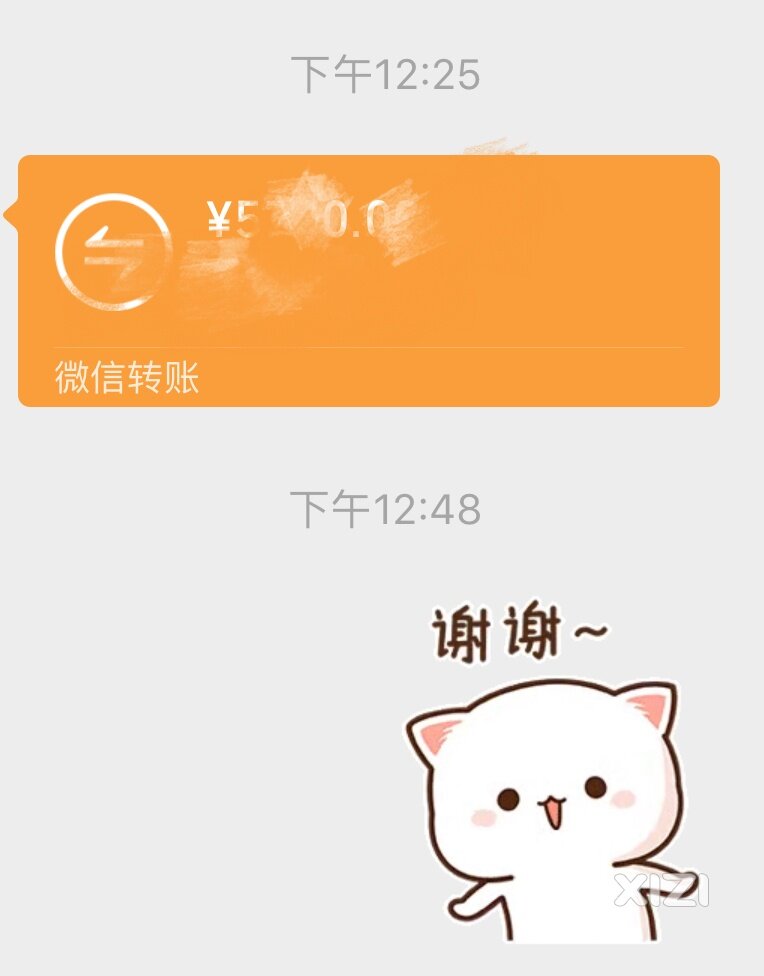Open the 微信转账 transfer message
Viewport: 764px width, 976px height.
[x=368, y=280]
